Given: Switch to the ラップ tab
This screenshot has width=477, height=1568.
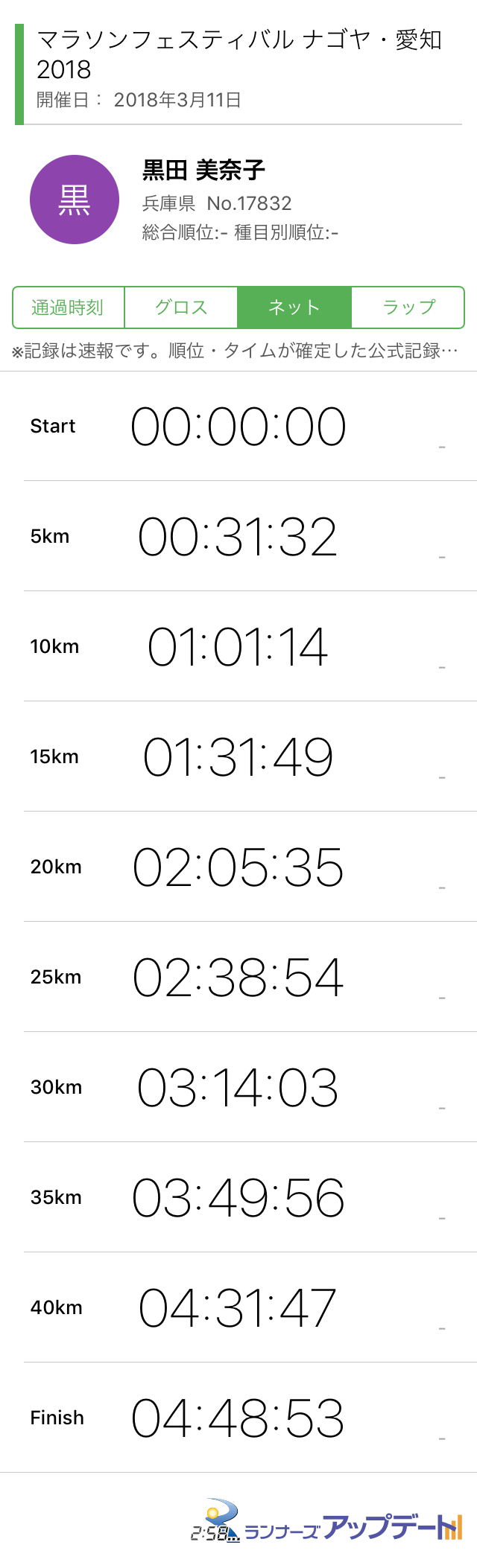Looking at the screenshot, I should (x=408, y=307).
